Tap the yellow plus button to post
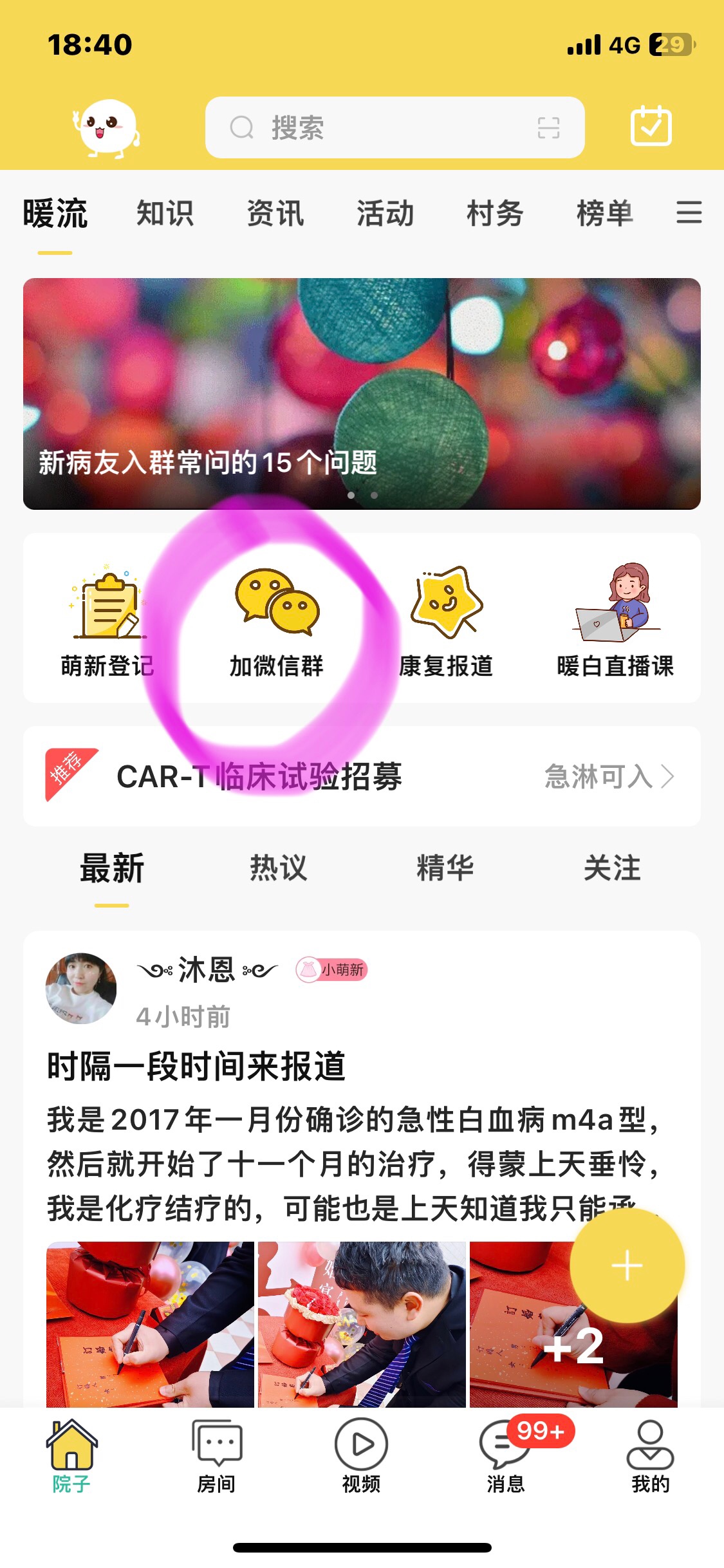The height and width of the screenshot is (1568, 724). pyautogui.click(x=627, y=1265)
